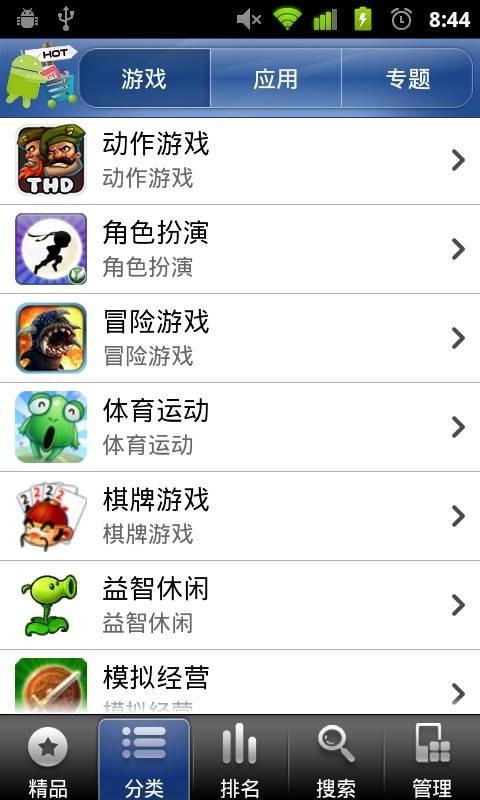Open the 动作游戏 category

pyautogui.click(x=240, y=160)
